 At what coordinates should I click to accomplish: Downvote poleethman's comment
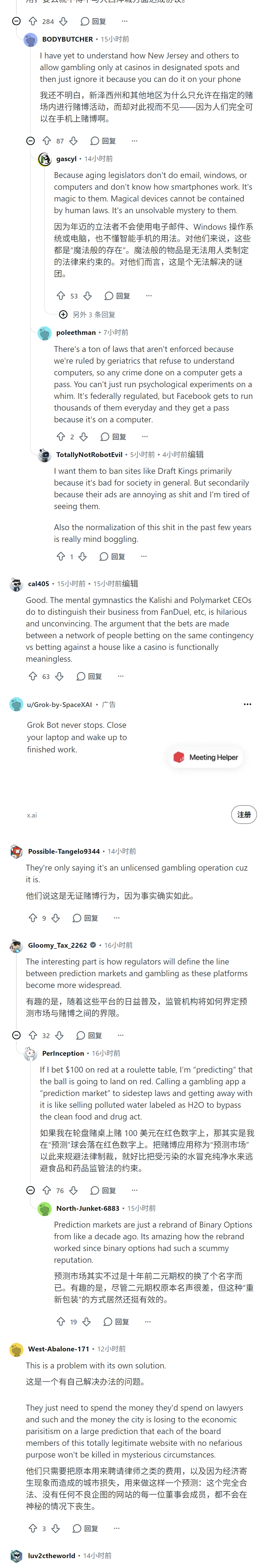[84, 436]
